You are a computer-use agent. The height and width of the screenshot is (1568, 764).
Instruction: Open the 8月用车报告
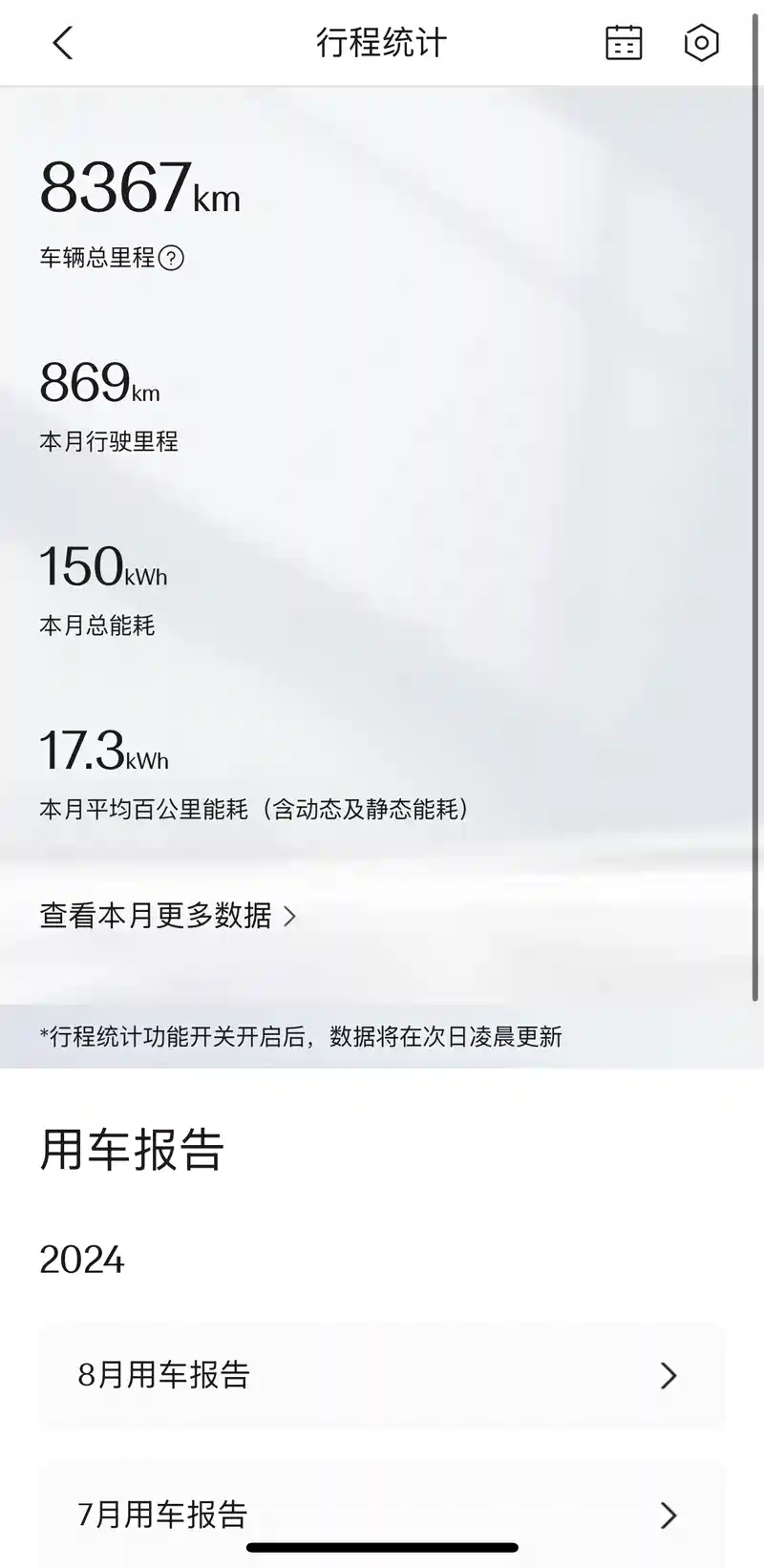click(382, 1375)
